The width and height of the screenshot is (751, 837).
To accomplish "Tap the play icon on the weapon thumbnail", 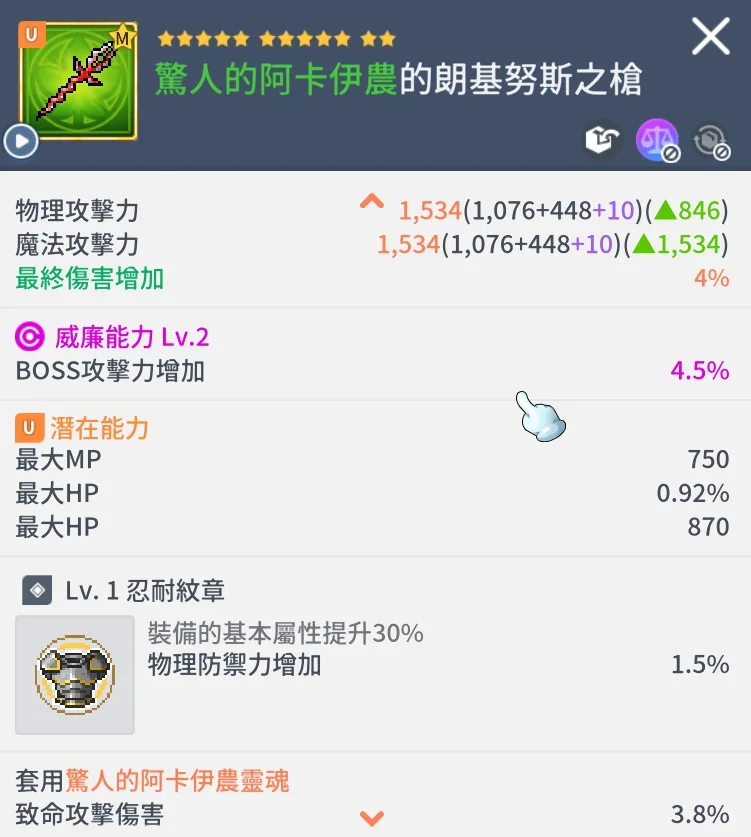I will (x=20, y=140).
